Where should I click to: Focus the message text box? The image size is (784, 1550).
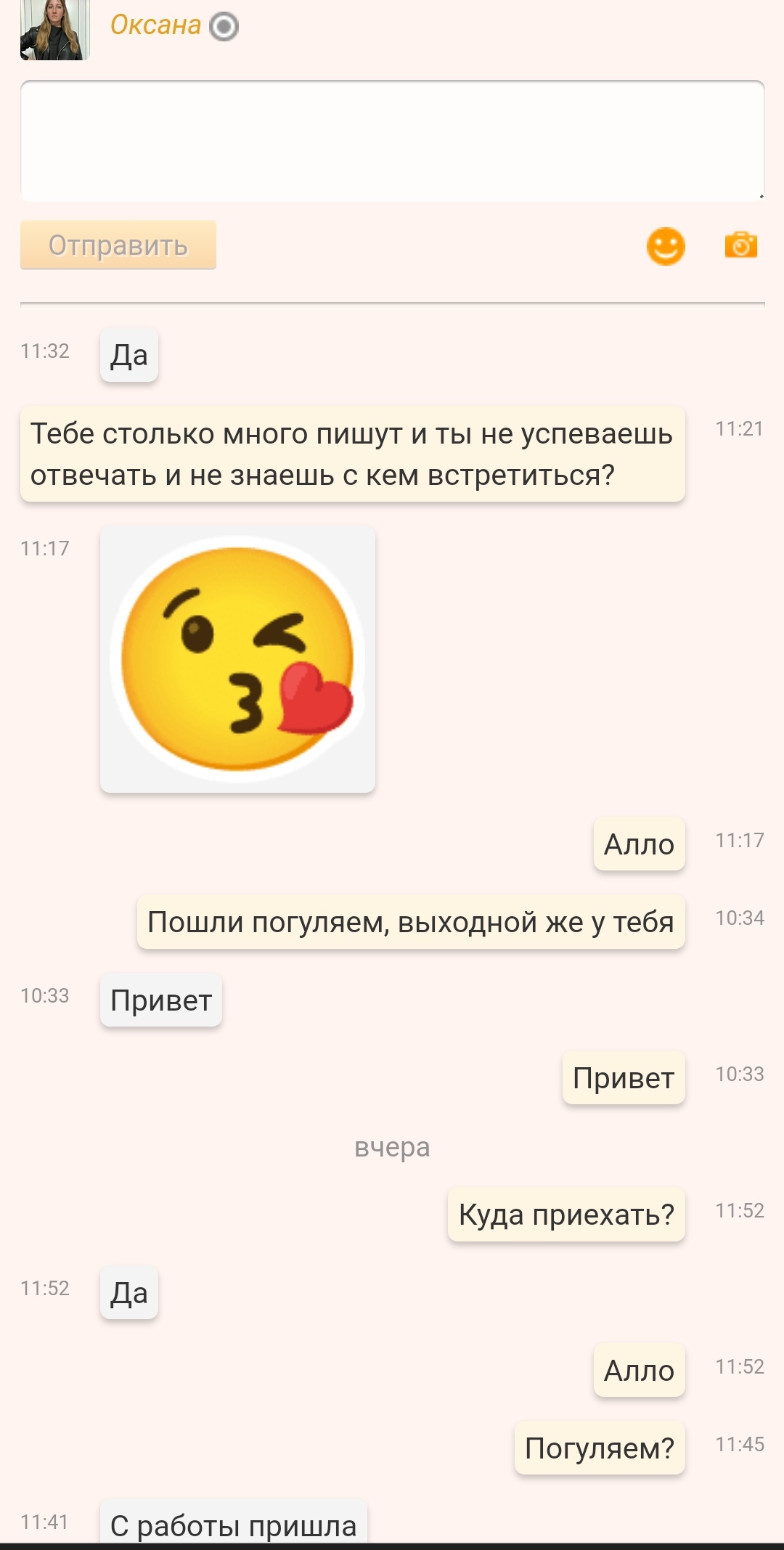pyautogui.click(x=392, y=141)
